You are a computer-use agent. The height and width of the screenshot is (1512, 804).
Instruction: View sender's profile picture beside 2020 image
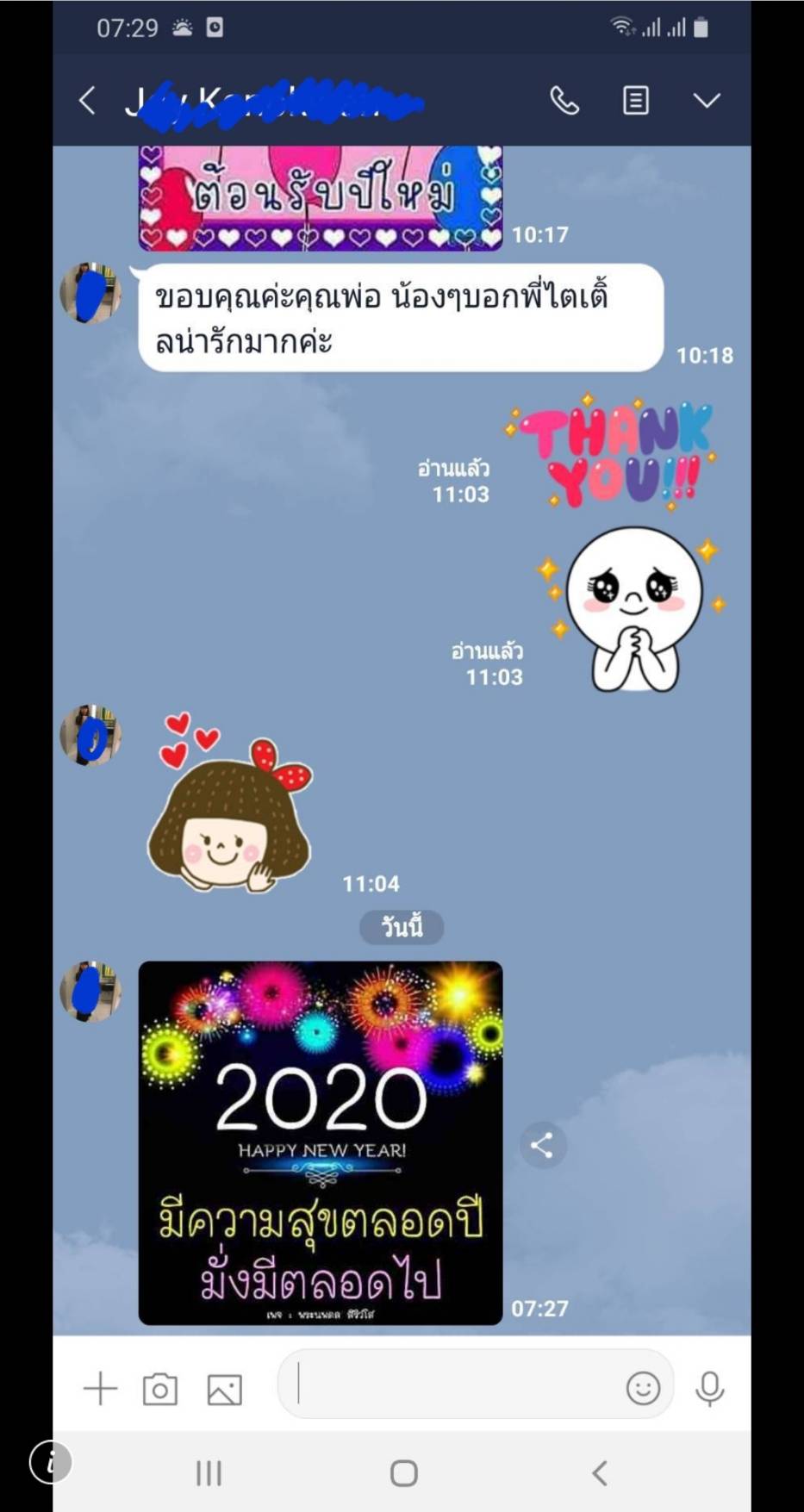click(x=90, y=991)
